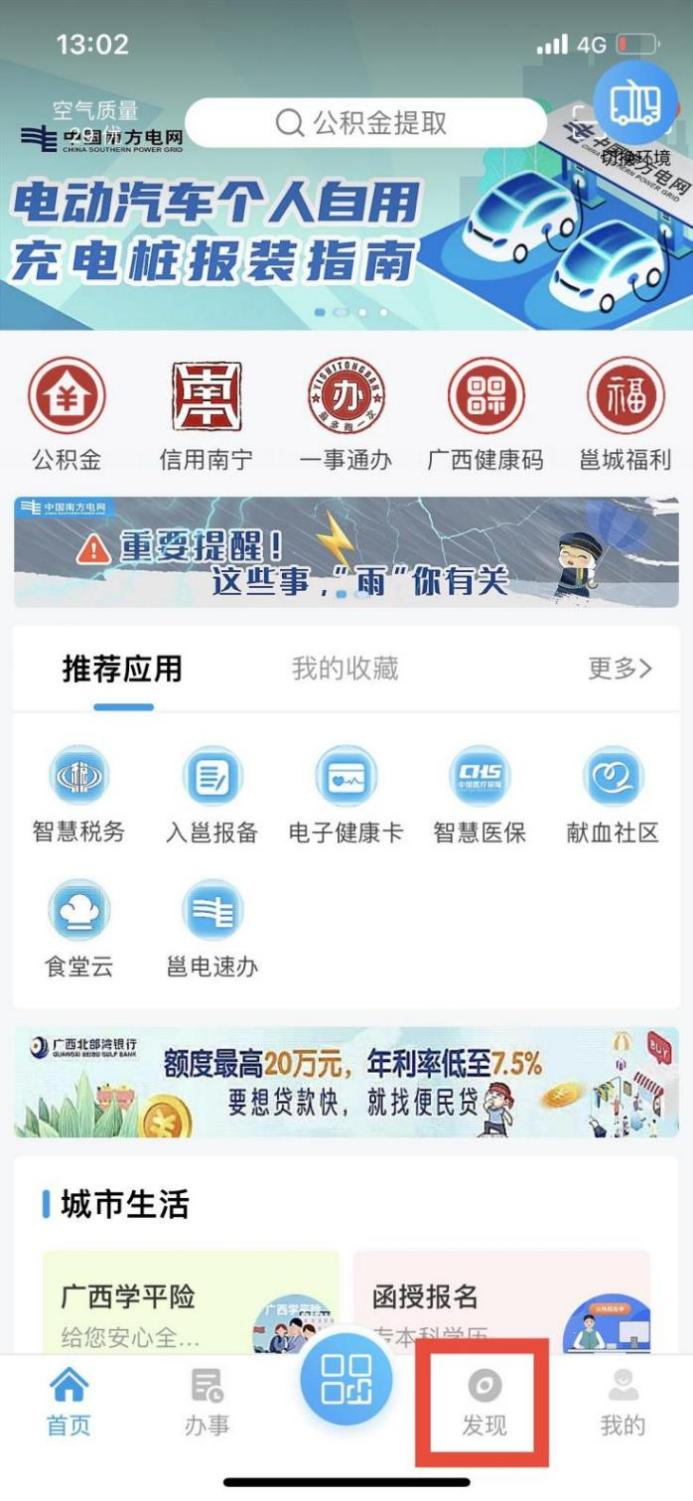Switch to the 发现 tab

(x=484, y=1402)
